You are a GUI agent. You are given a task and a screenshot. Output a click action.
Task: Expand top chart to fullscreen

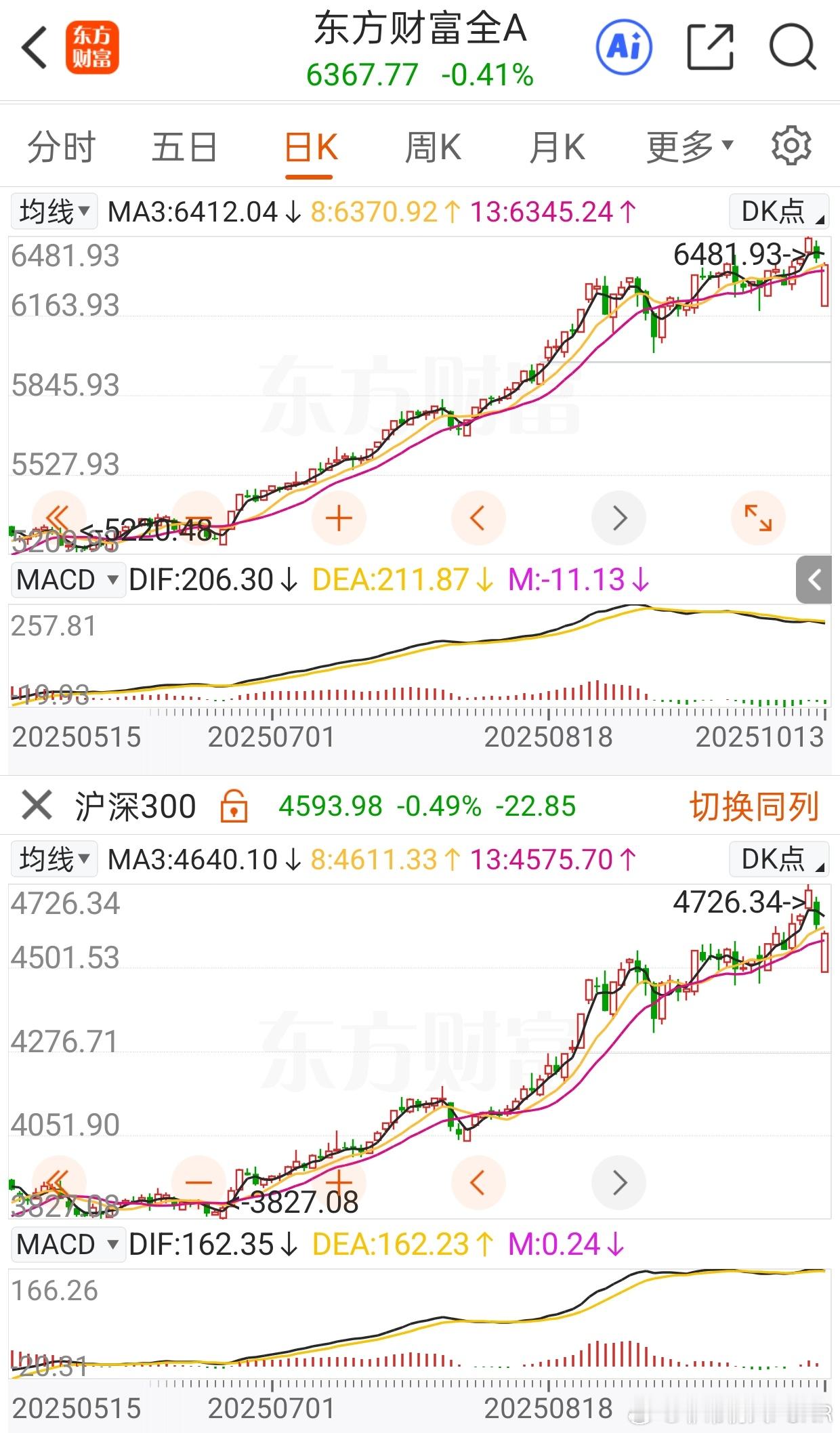pyautogui.click(x=758, y=518)
